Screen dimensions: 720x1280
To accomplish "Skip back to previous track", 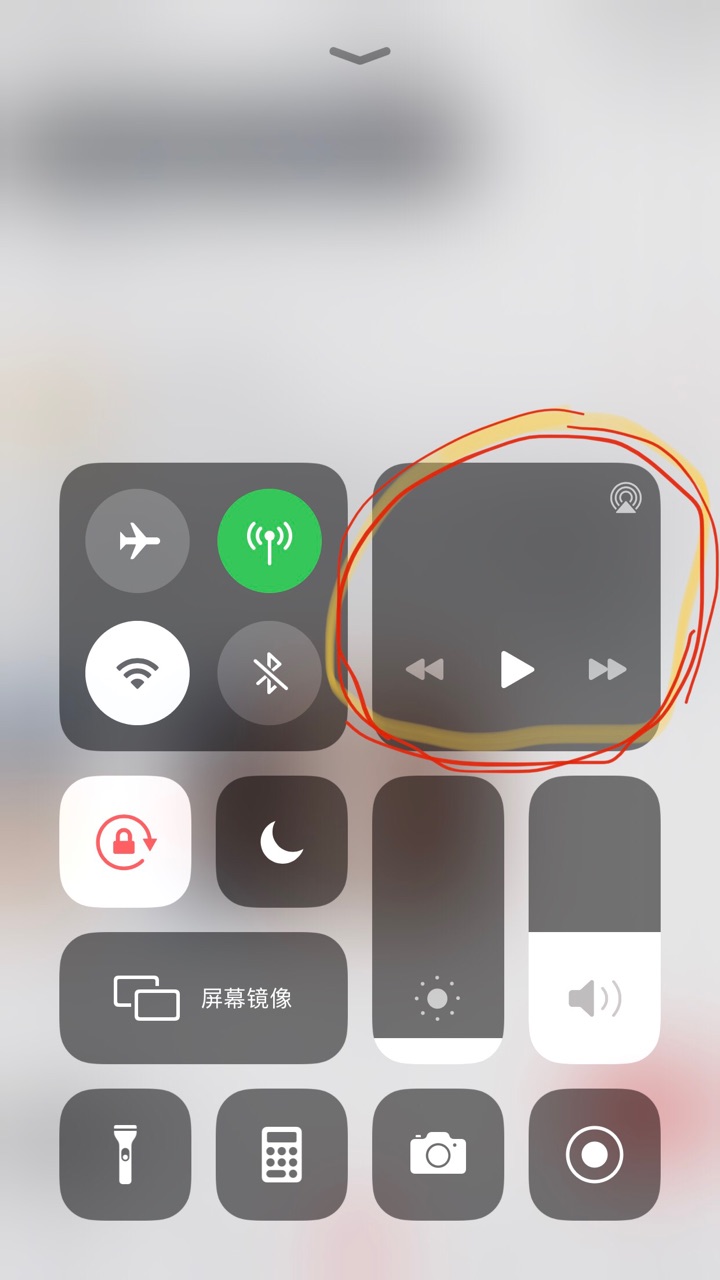I will coord(425,669).
